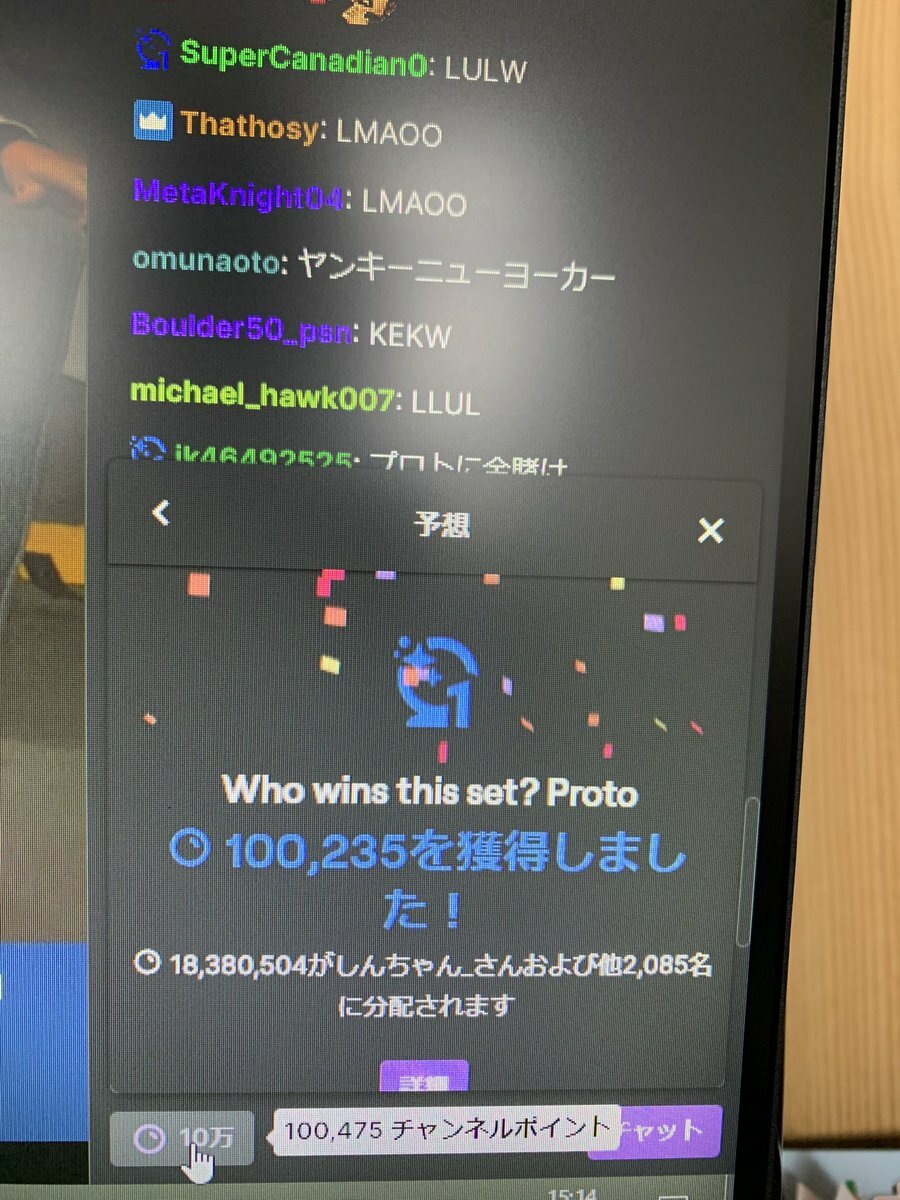Open MetaKnight04's user card
Viewport: 900px width, 1200px height.
click(x=237, y=196)
